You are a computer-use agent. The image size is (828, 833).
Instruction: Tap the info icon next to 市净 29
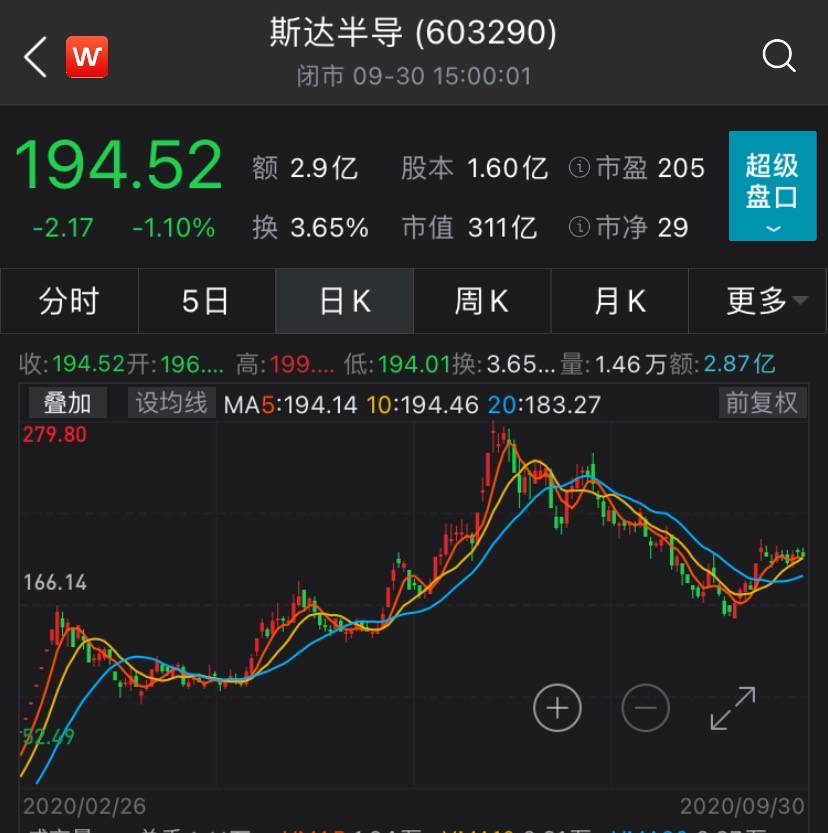click(579, 228)
